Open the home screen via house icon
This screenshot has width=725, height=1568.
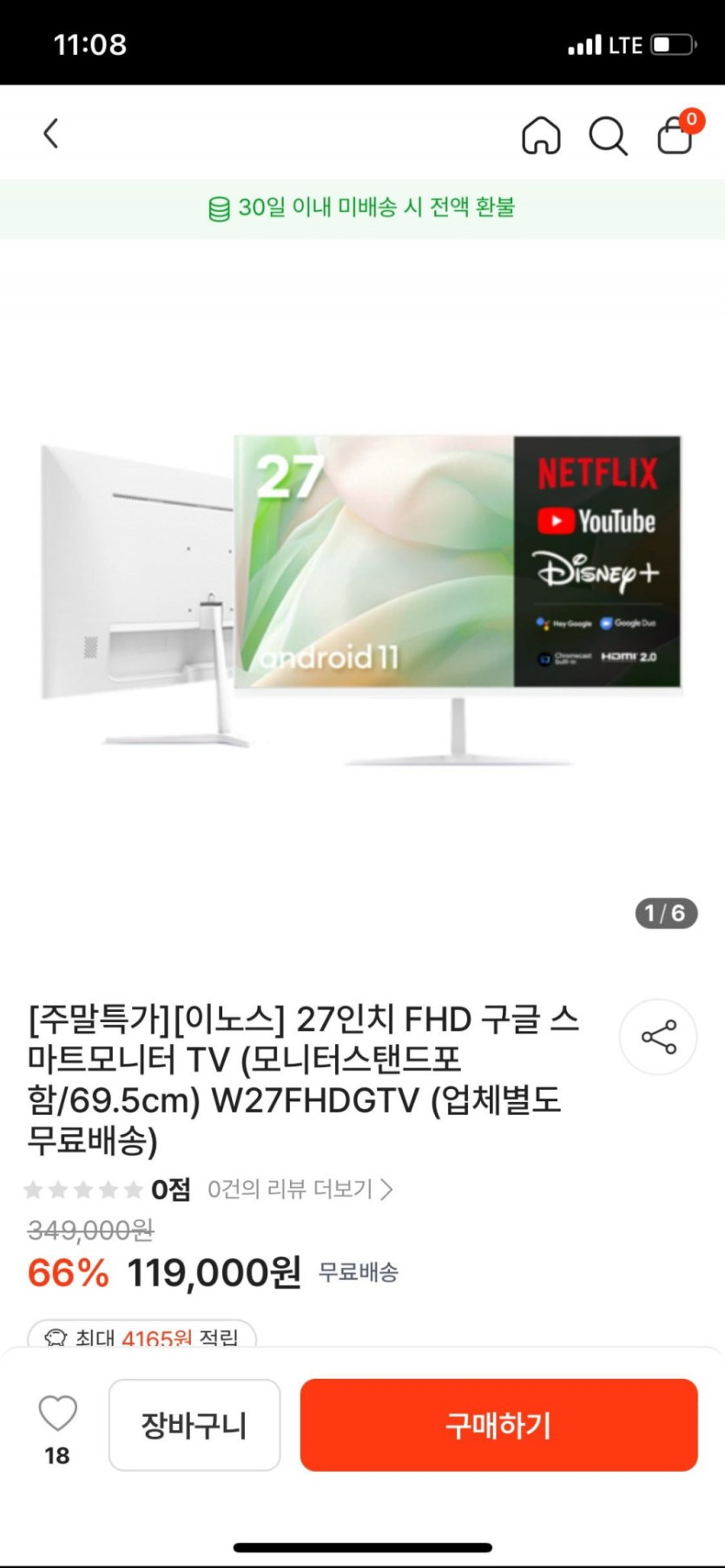point(541,134)
